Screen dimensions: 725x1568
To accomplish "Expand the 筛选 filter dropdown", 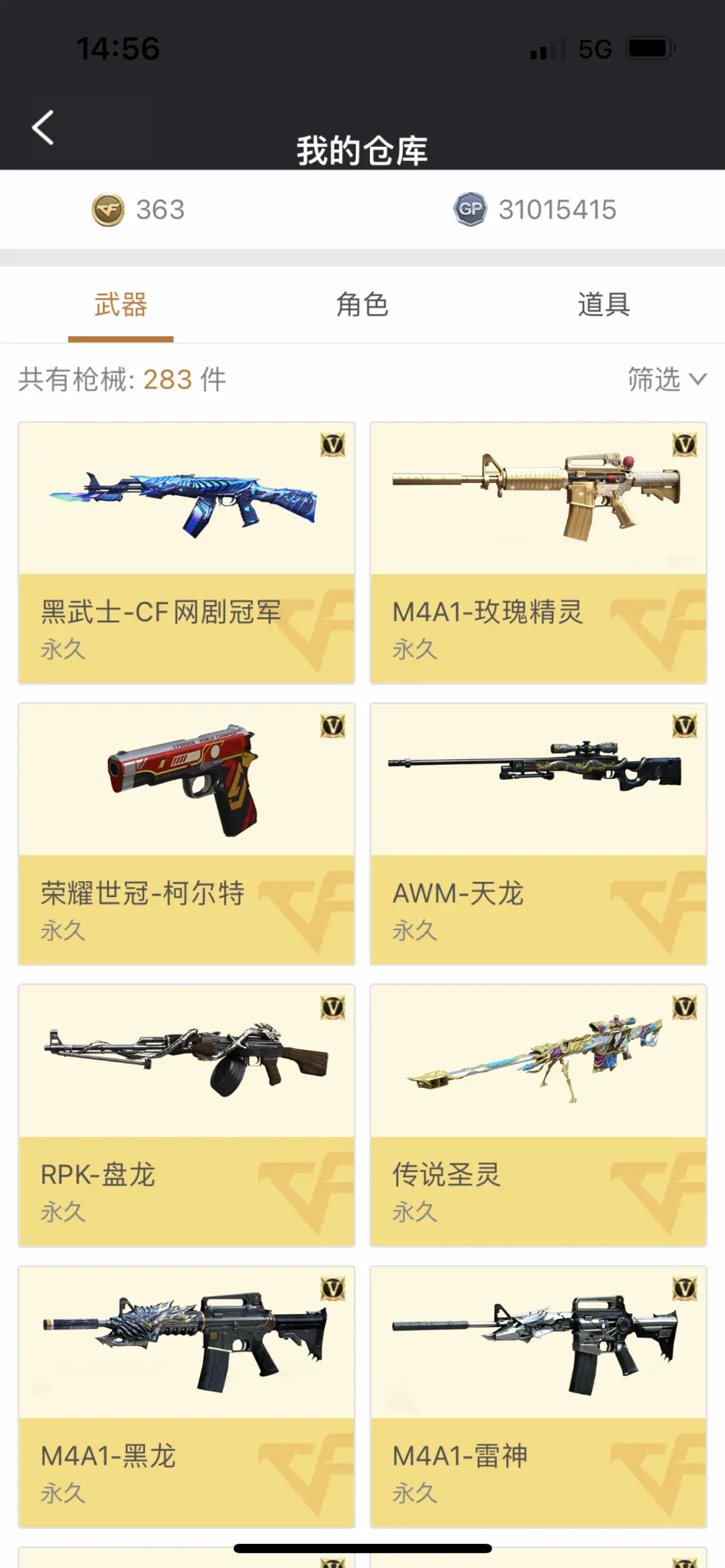I will [x=667, y=380].
